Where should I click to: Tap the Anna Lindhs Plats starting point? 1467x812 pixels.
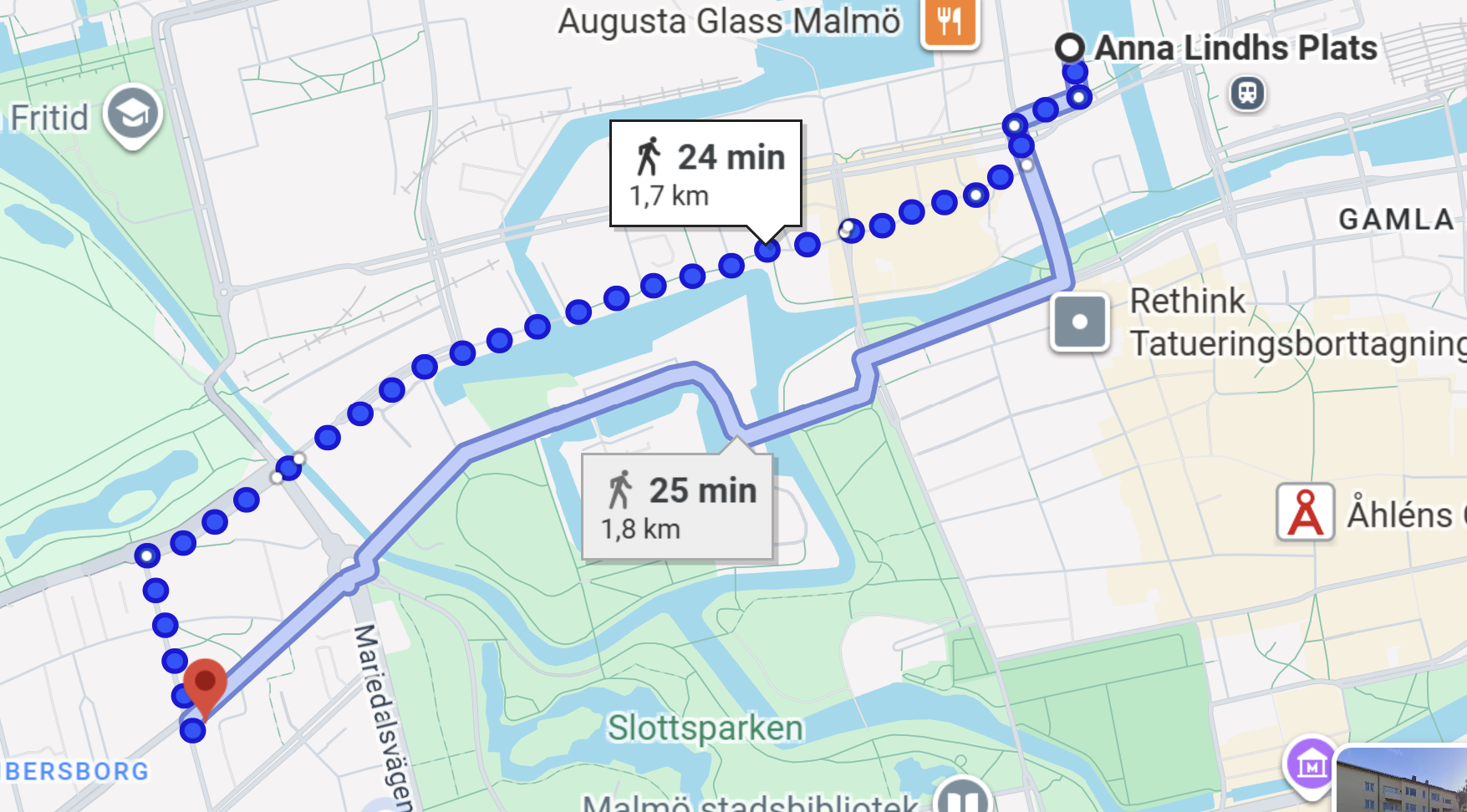pos(1070,48)
